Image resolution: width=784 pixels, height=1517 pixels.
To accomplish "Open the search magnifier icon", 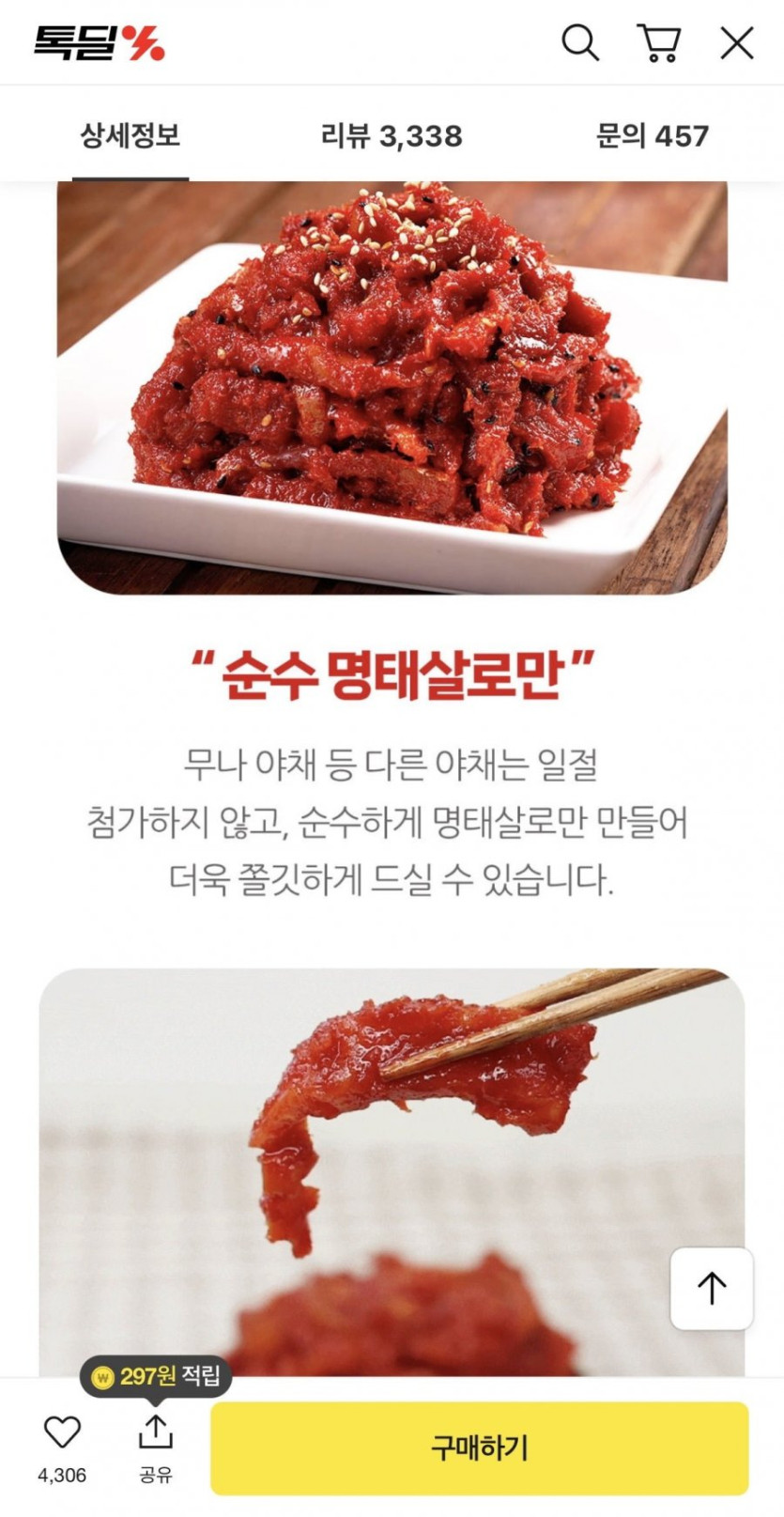I will [579, 43].
